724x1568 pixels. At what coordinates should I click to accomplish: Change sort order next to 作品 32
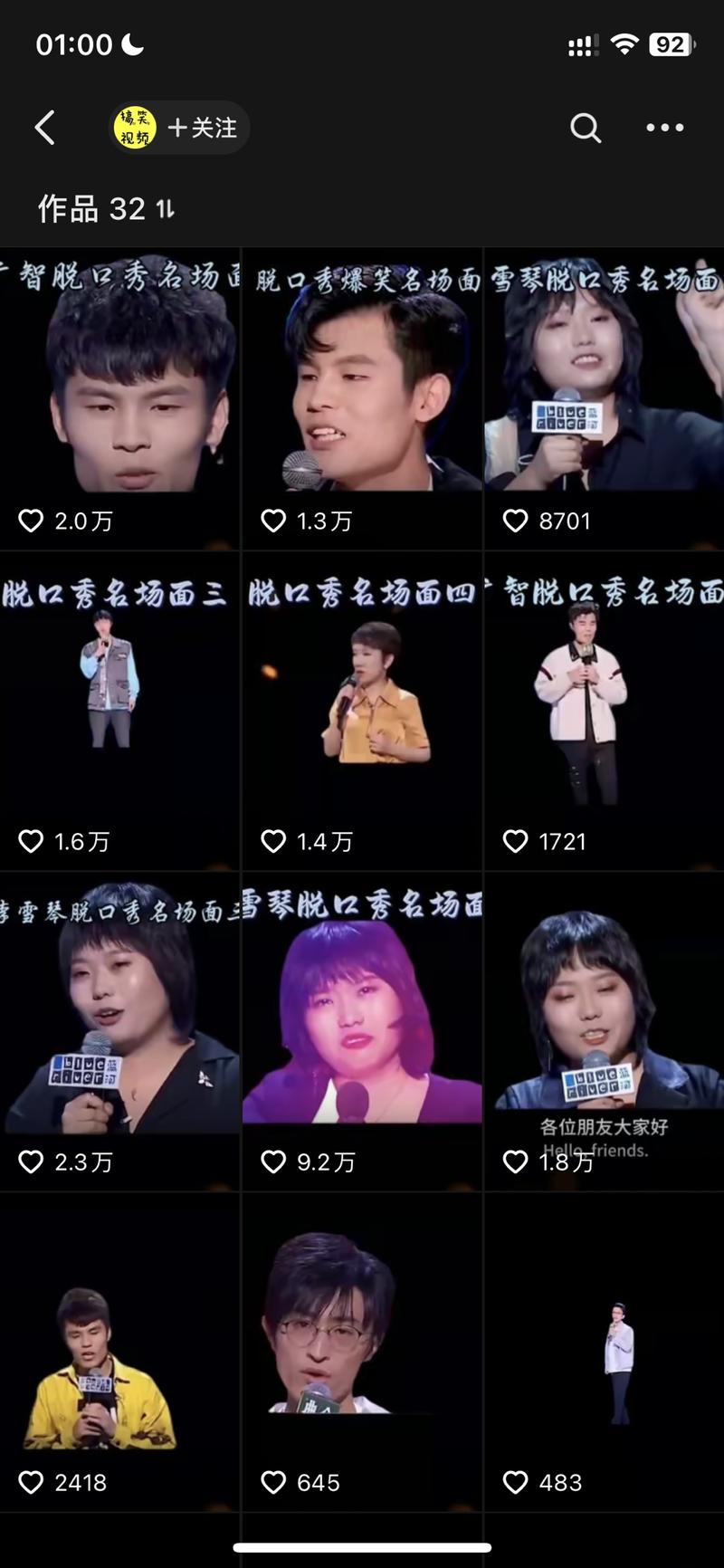(x=165, y=209)
